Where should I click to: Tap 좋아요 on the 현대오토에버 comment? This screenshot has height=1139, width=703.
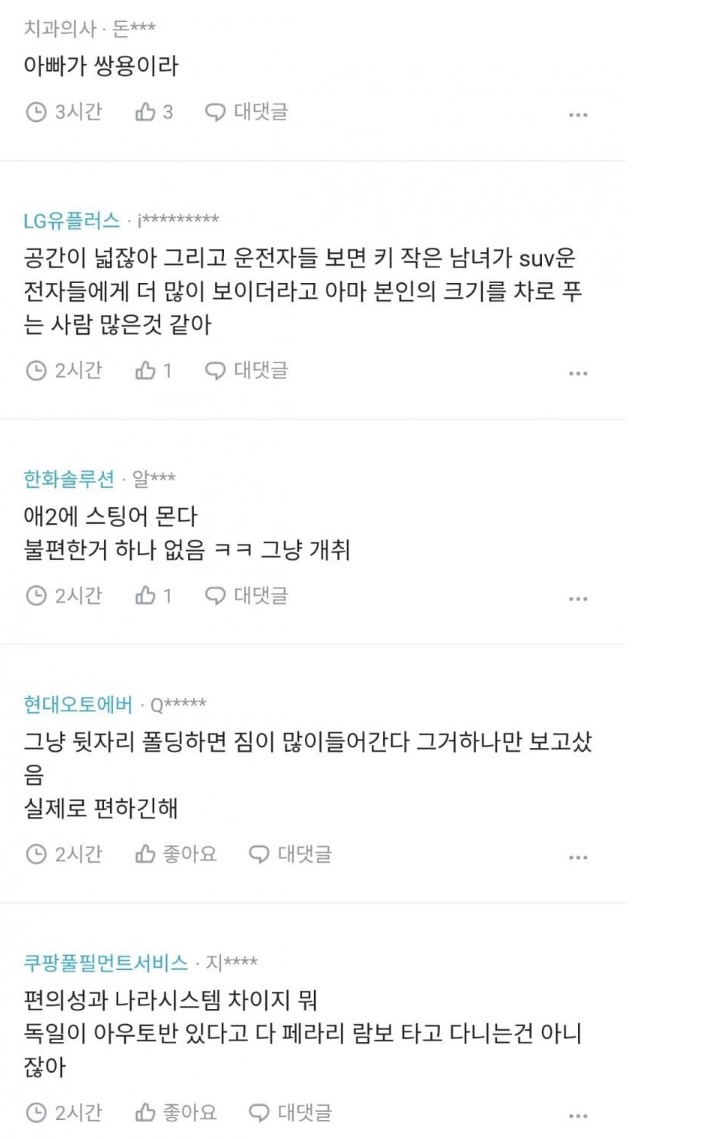tap(176, 854)
